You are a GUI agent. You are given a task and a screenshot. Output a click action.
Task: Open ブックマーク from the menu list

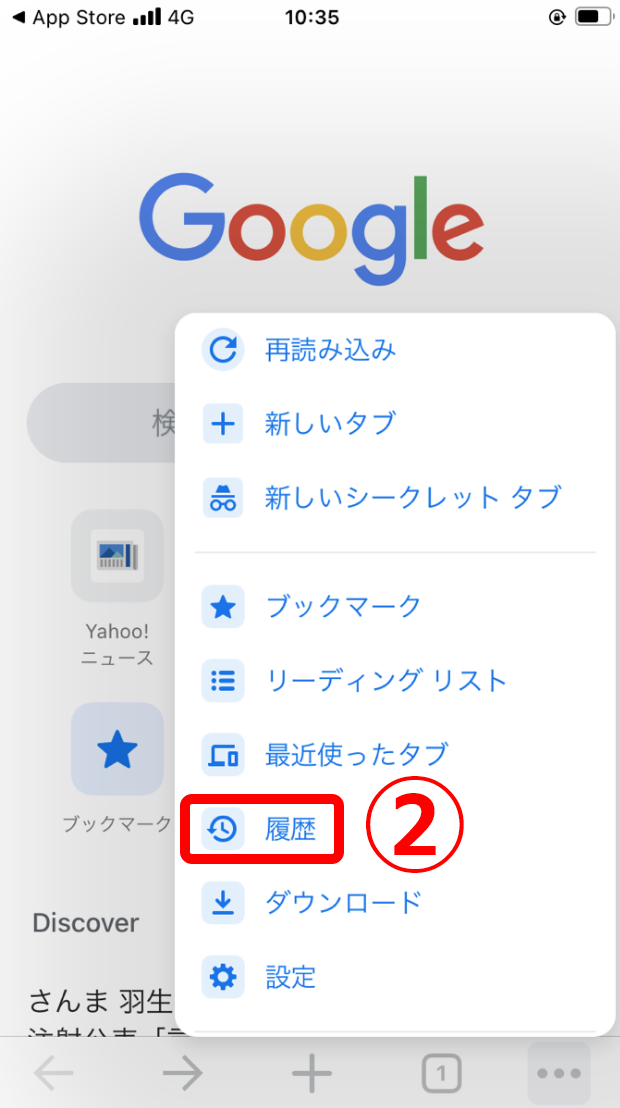click(x=343, y=606)
